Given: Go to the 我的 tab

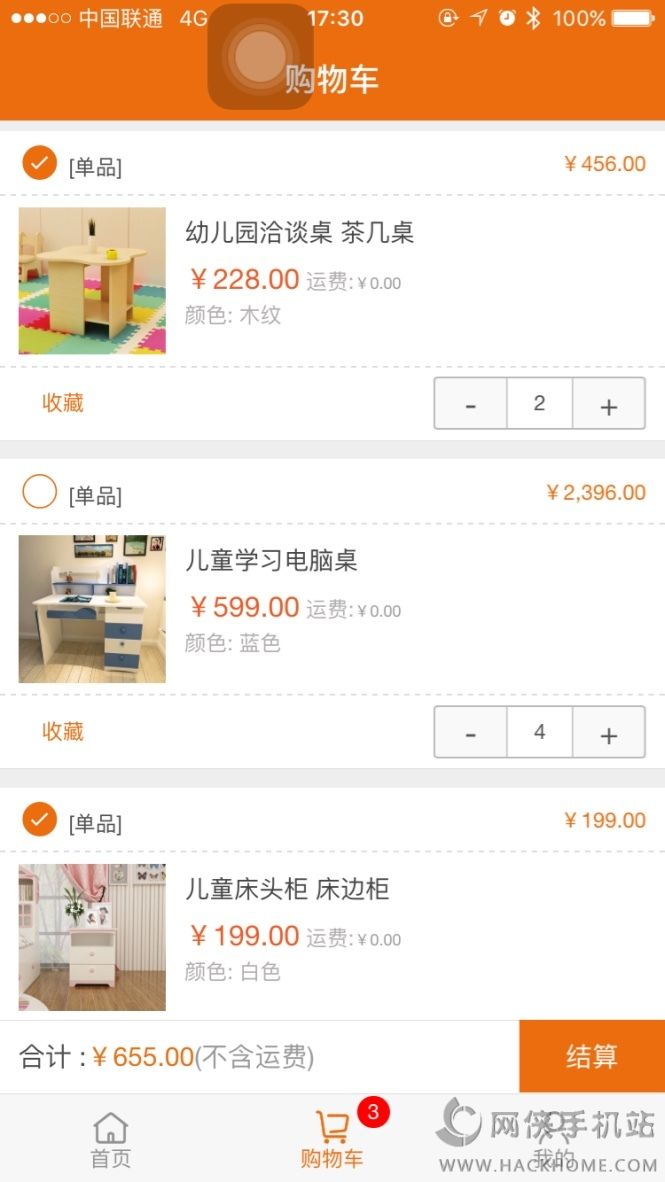Looking at the screenshot, I should (554, 1140).
